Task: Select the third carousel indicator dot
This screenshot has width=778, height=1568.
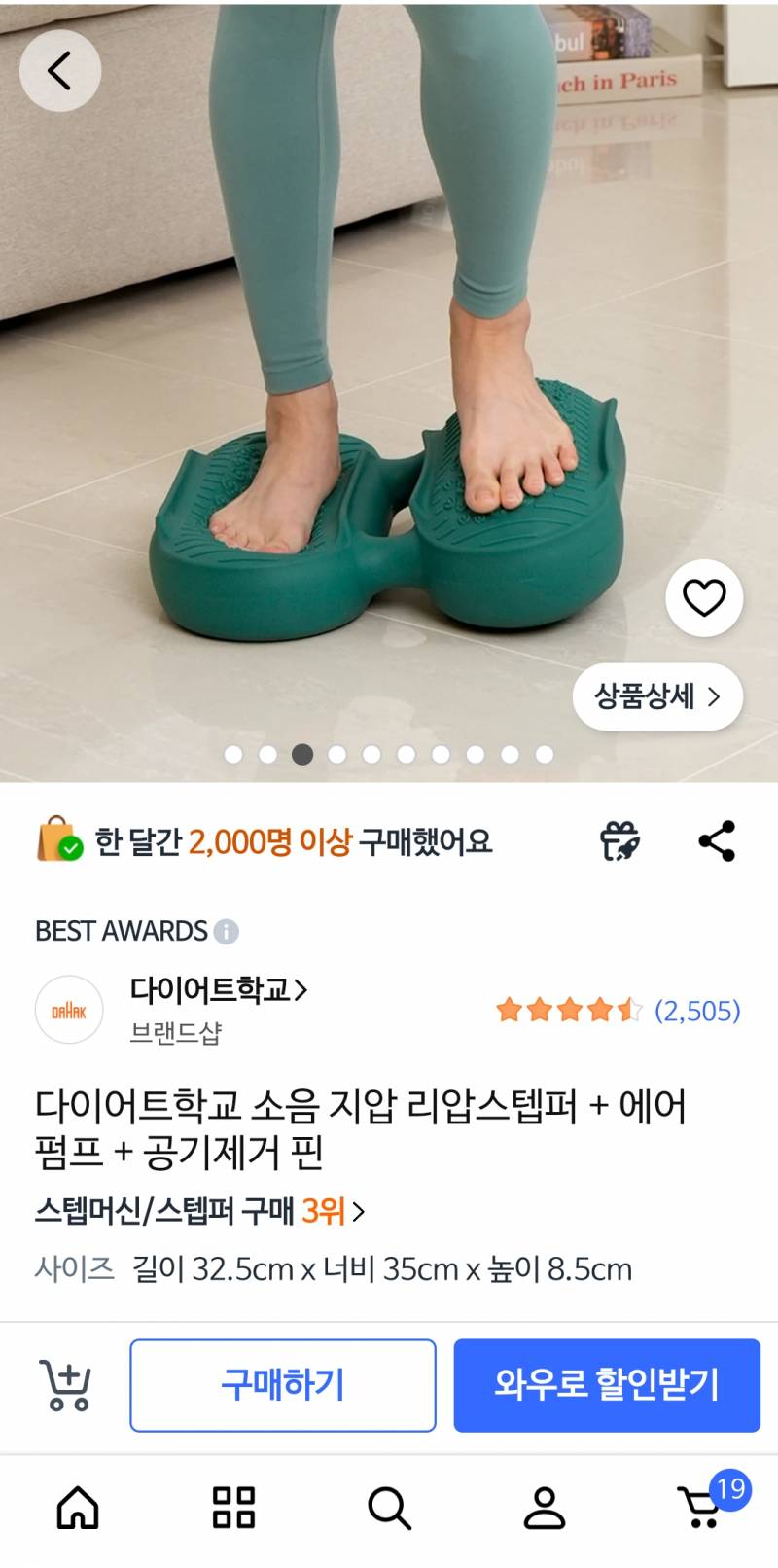Action: tap(300, 753)
